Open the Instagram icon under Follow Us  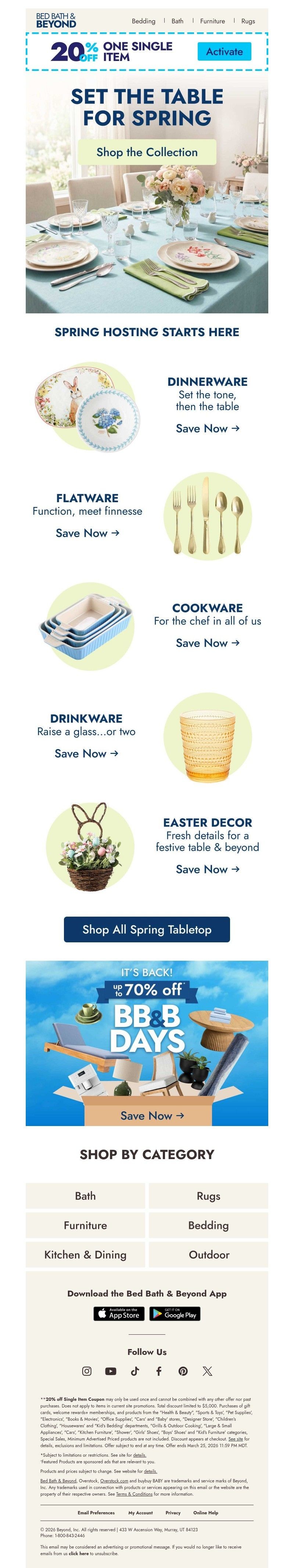click(87, 1371)
